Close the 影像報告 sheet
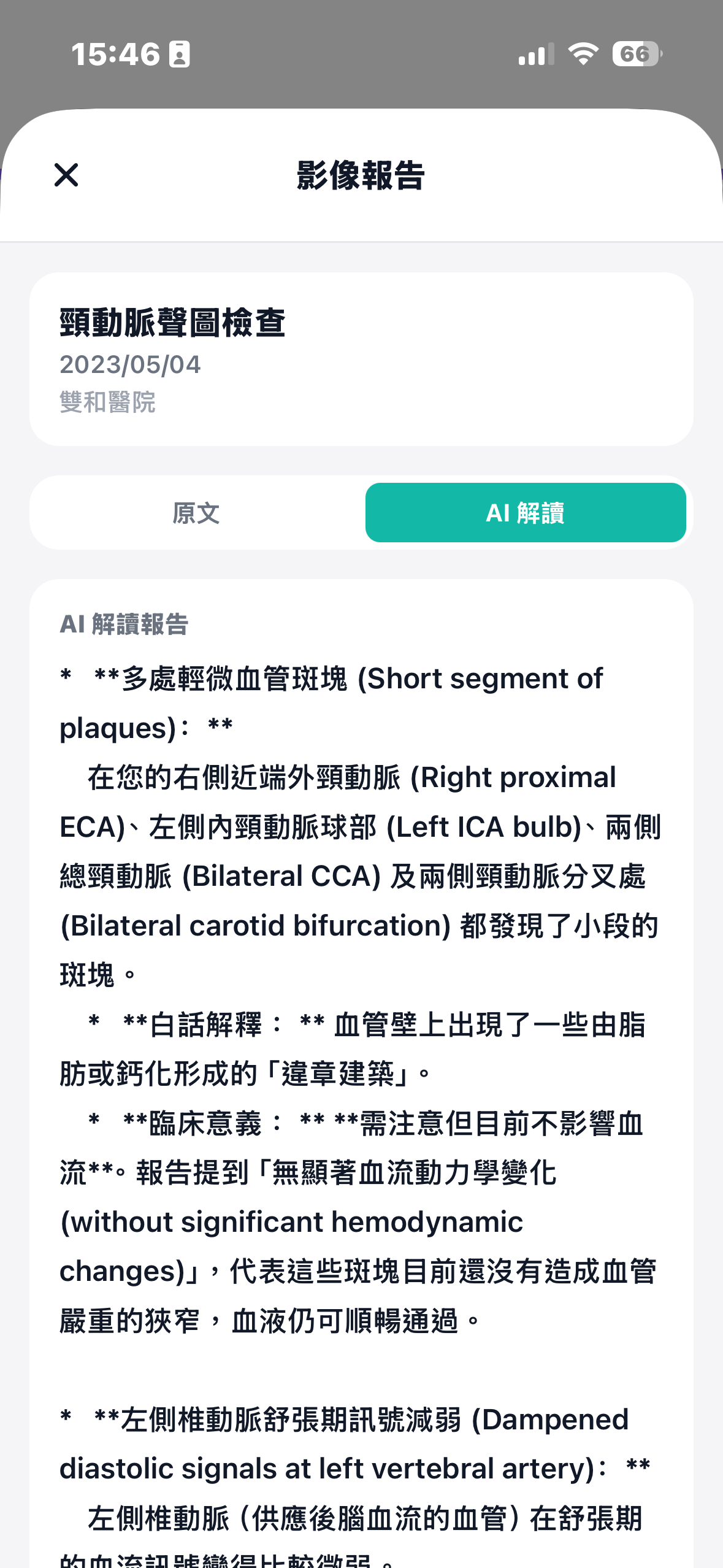Viewport: 723px width, 1568px height. (66, 175)
